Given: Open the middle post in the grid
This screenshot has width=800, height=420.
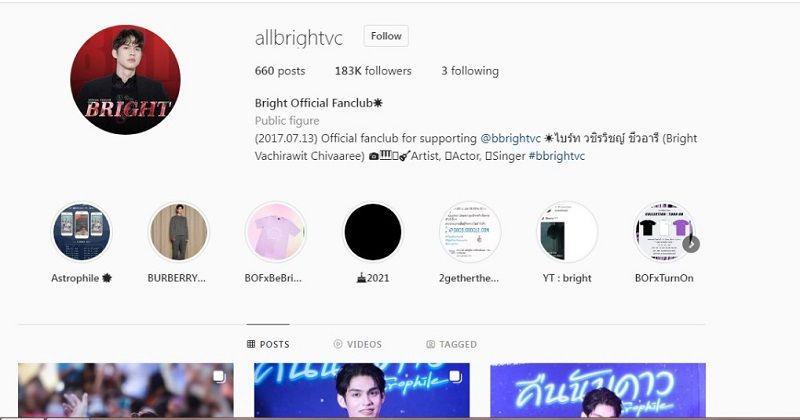Looking at the screenshot, I should [361, 390].
